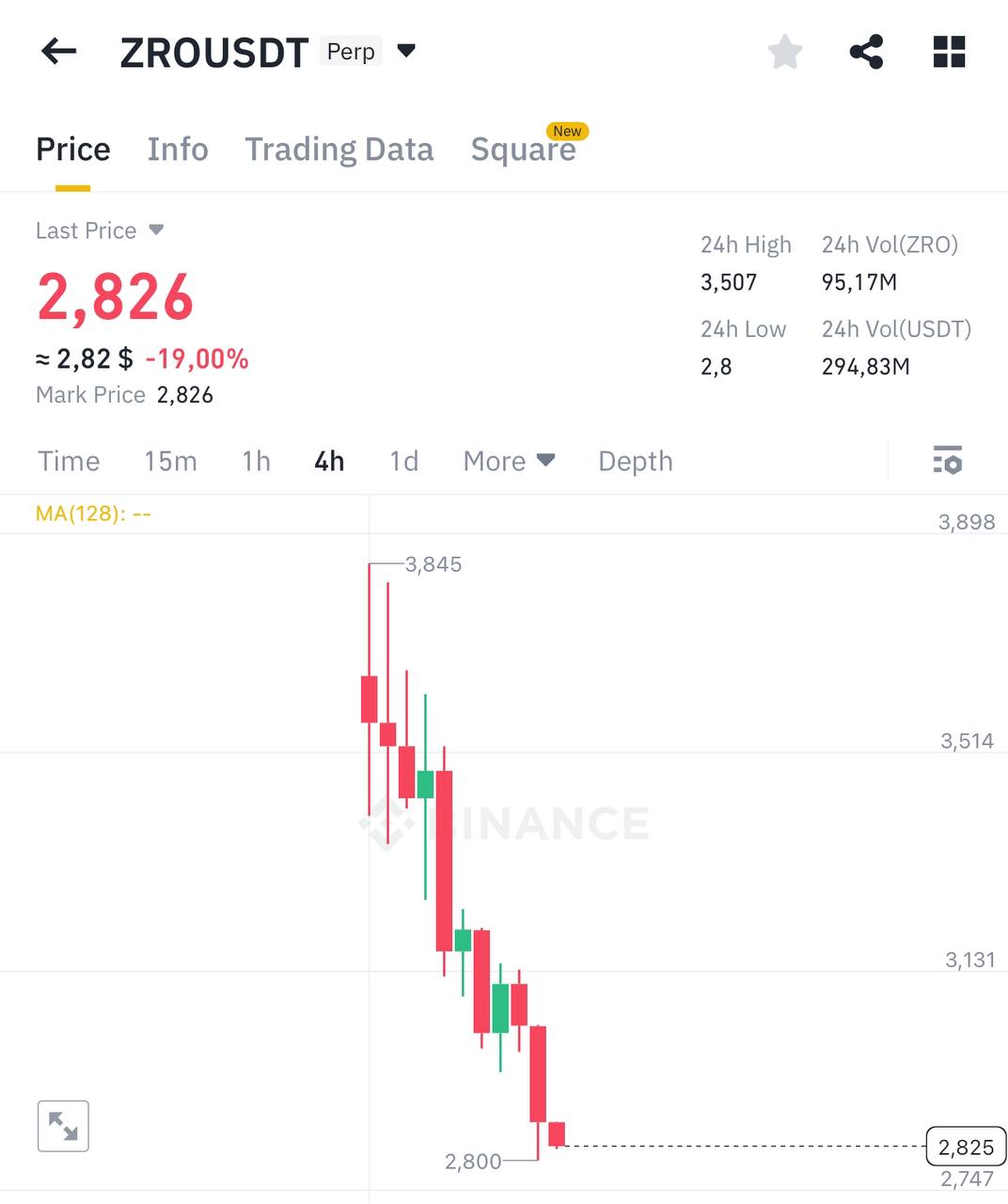This screenshot has height=1204, width=1008.
Task: Switch to the Info tab
Action: [178, 150]
